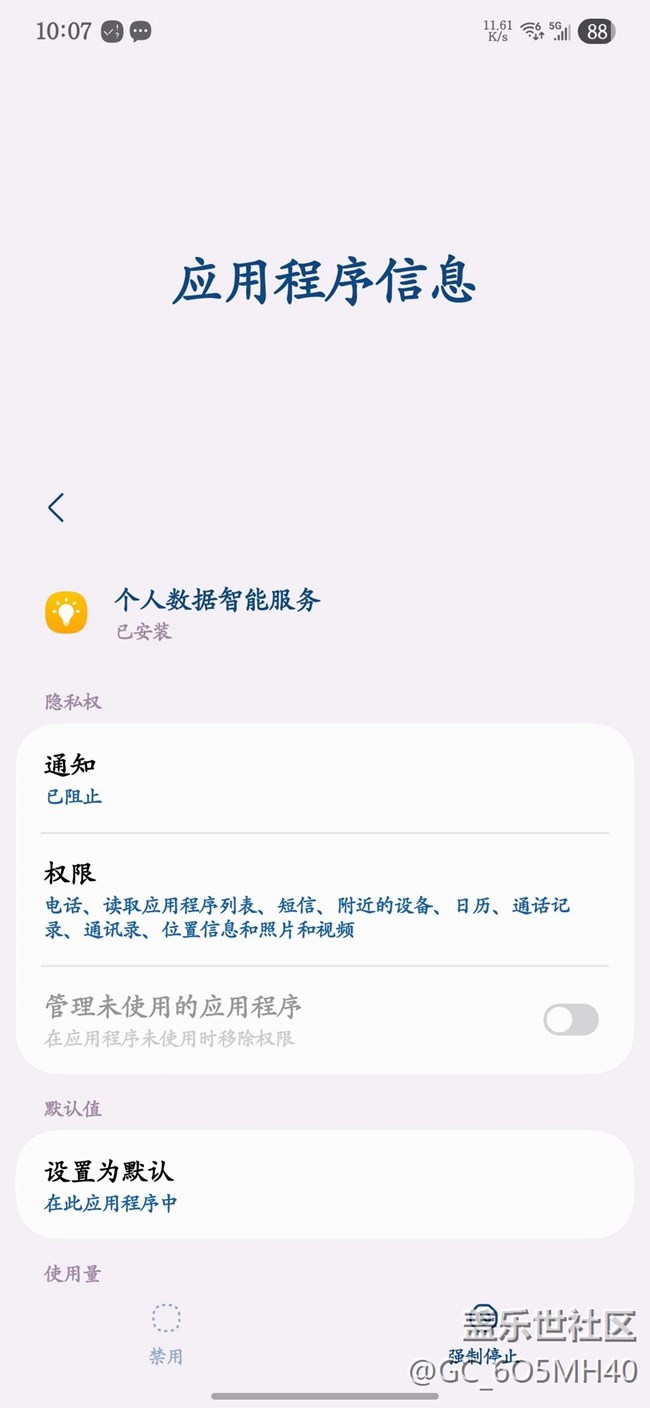Screen dimensions: 650x1408
Task: Tap 禁用 to disable the app
Action: [x=166, y=1334]
